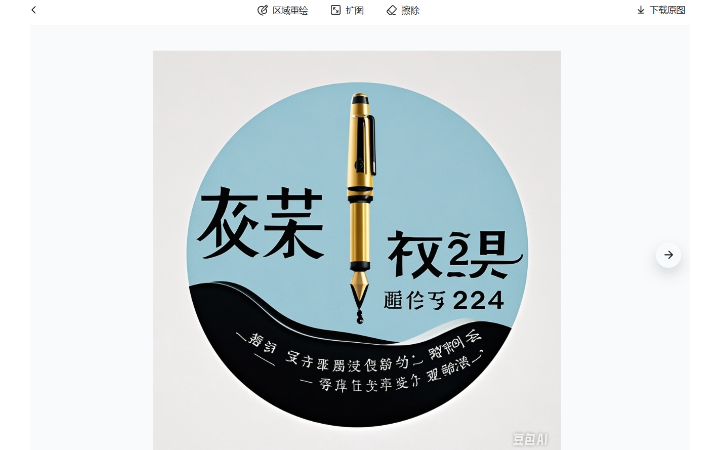The image size is (720, 450).
Task: Open the 扩图 expand image tool
Action: 347,10
